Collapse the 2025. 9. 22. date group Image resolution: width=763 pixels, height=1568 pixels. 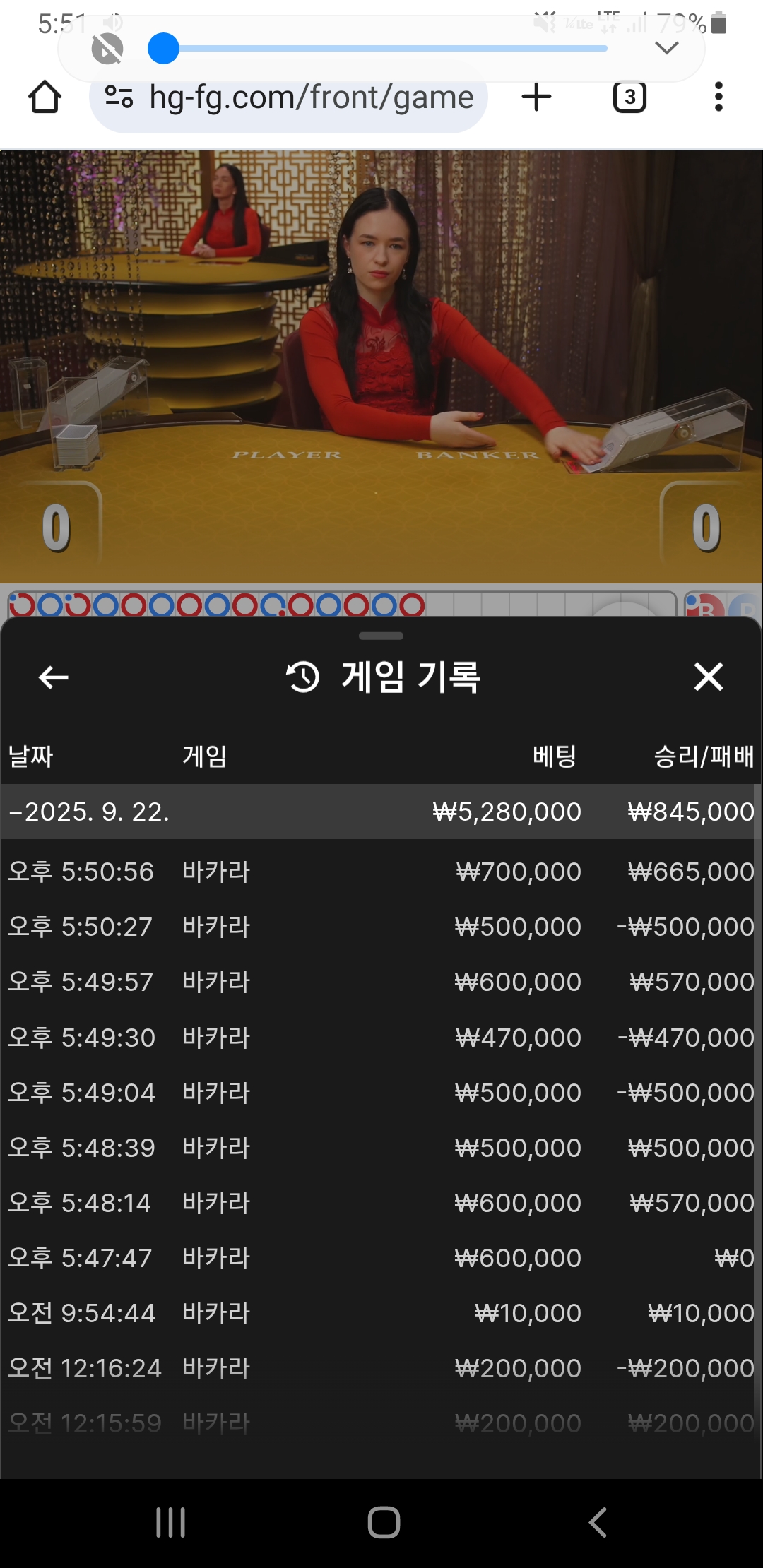coord(381,812)
